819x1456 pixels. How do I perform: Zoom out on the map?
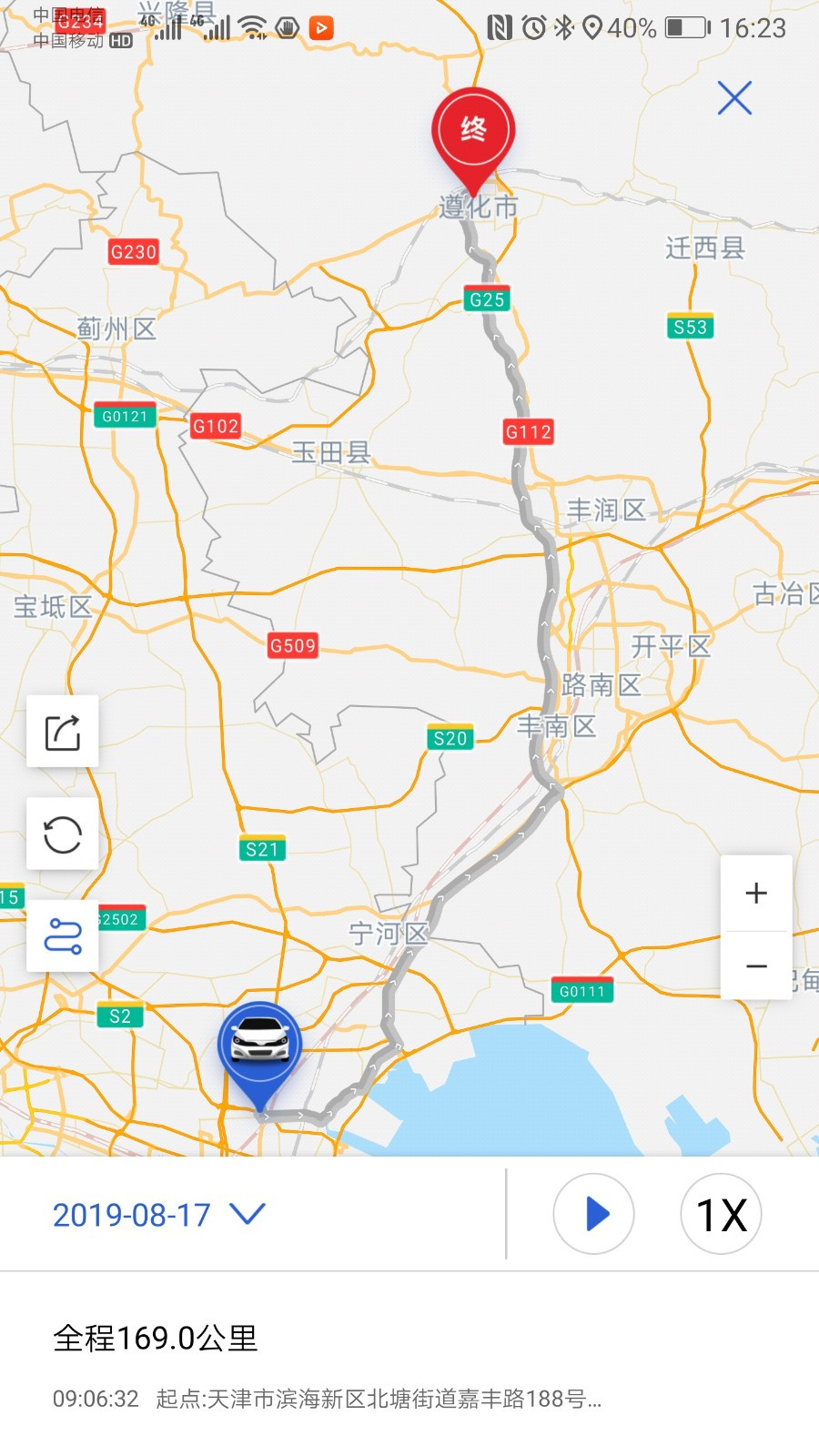point(756,966)
